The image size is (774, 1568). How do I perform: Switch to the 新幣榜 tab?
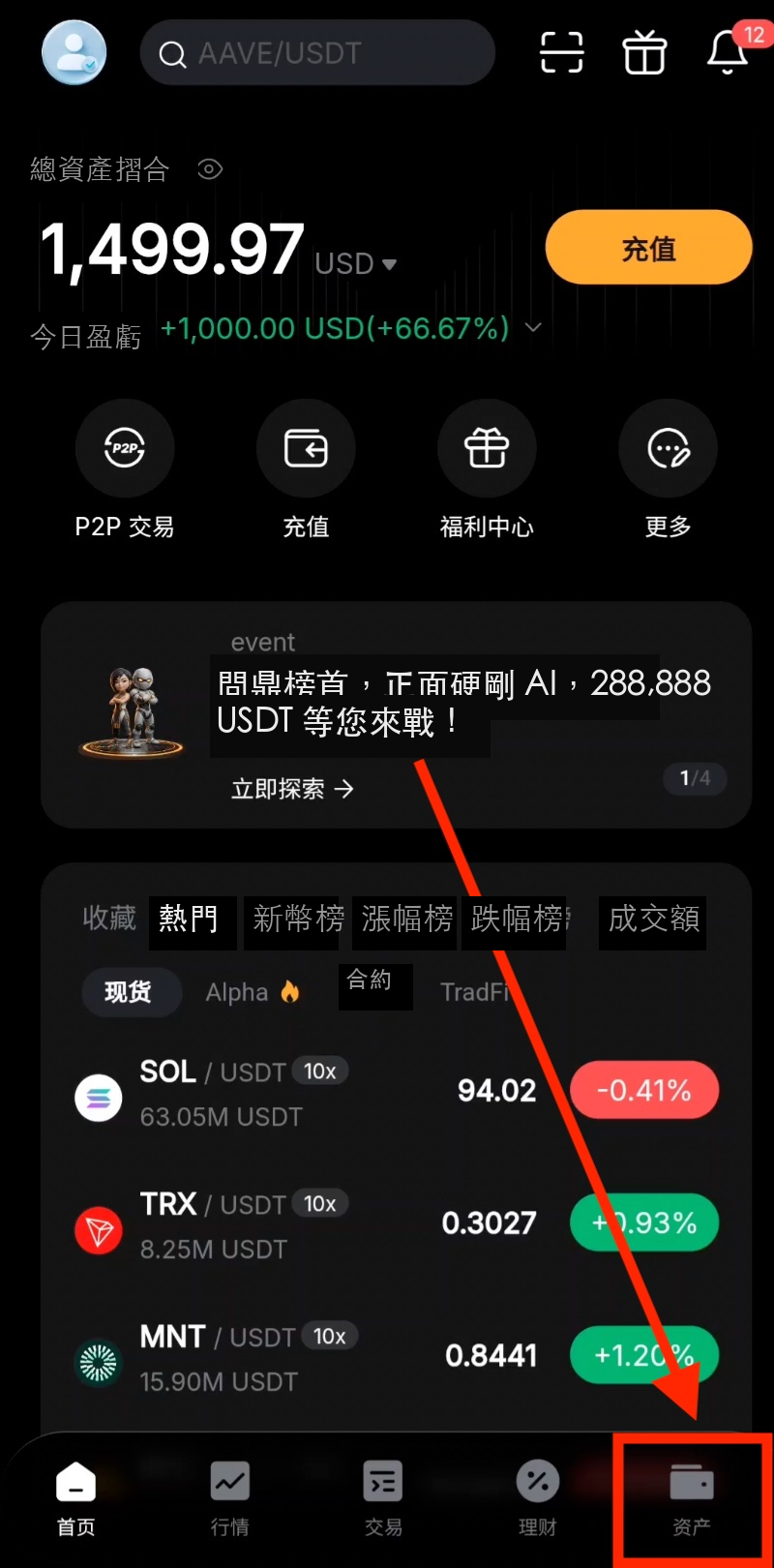tap(298, 918)
